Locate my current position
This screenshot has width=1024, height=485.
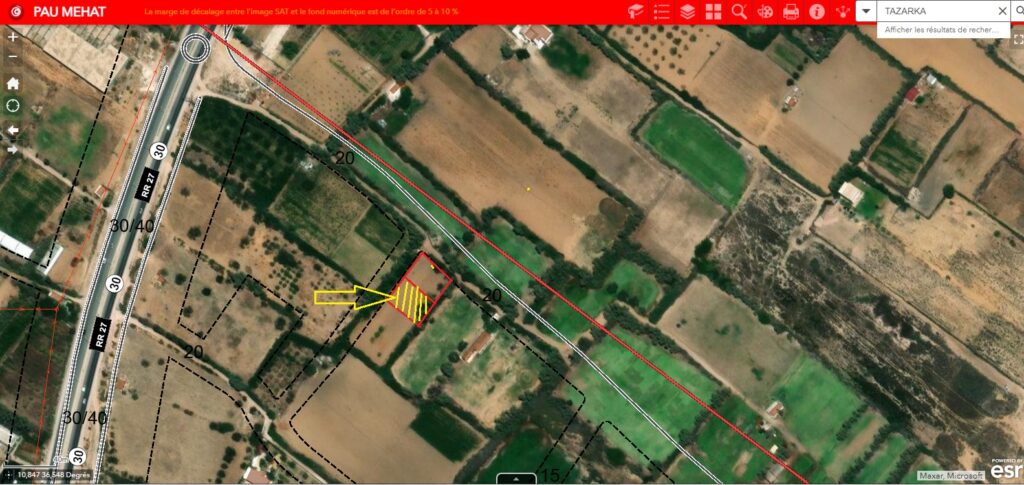(12, 105)
